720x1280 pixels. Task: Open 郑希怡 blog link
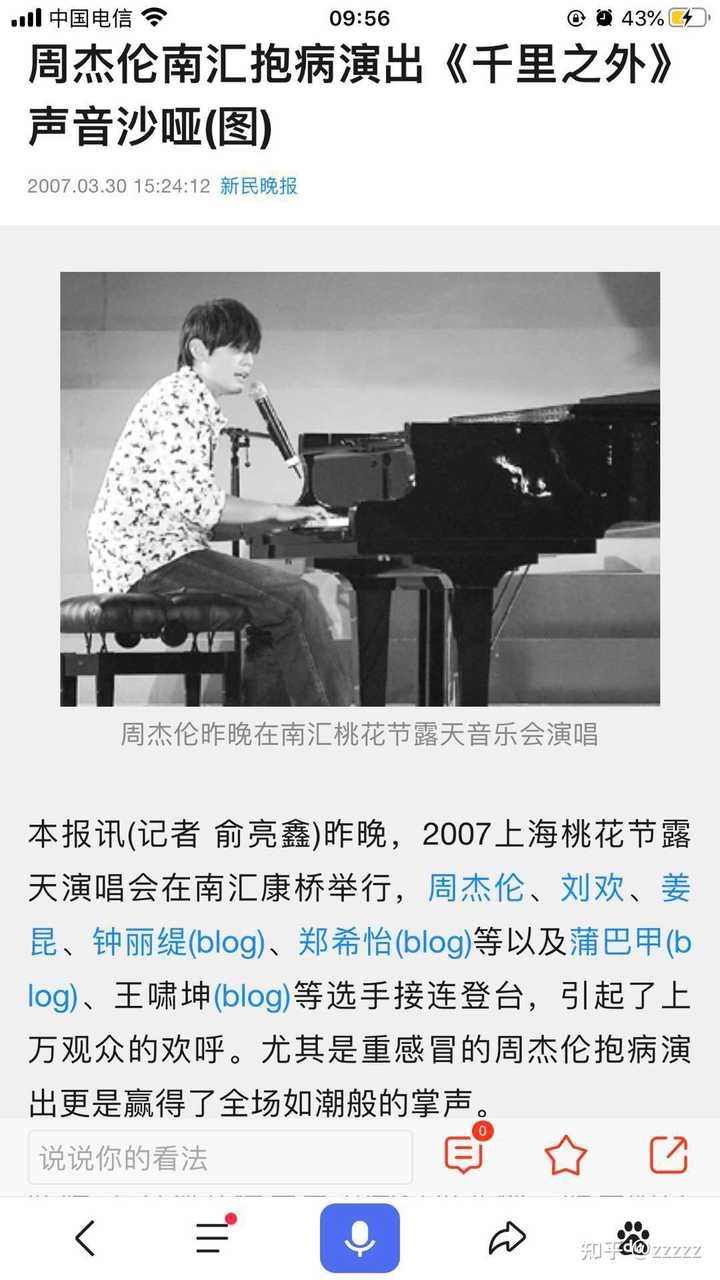coord(385,942)
